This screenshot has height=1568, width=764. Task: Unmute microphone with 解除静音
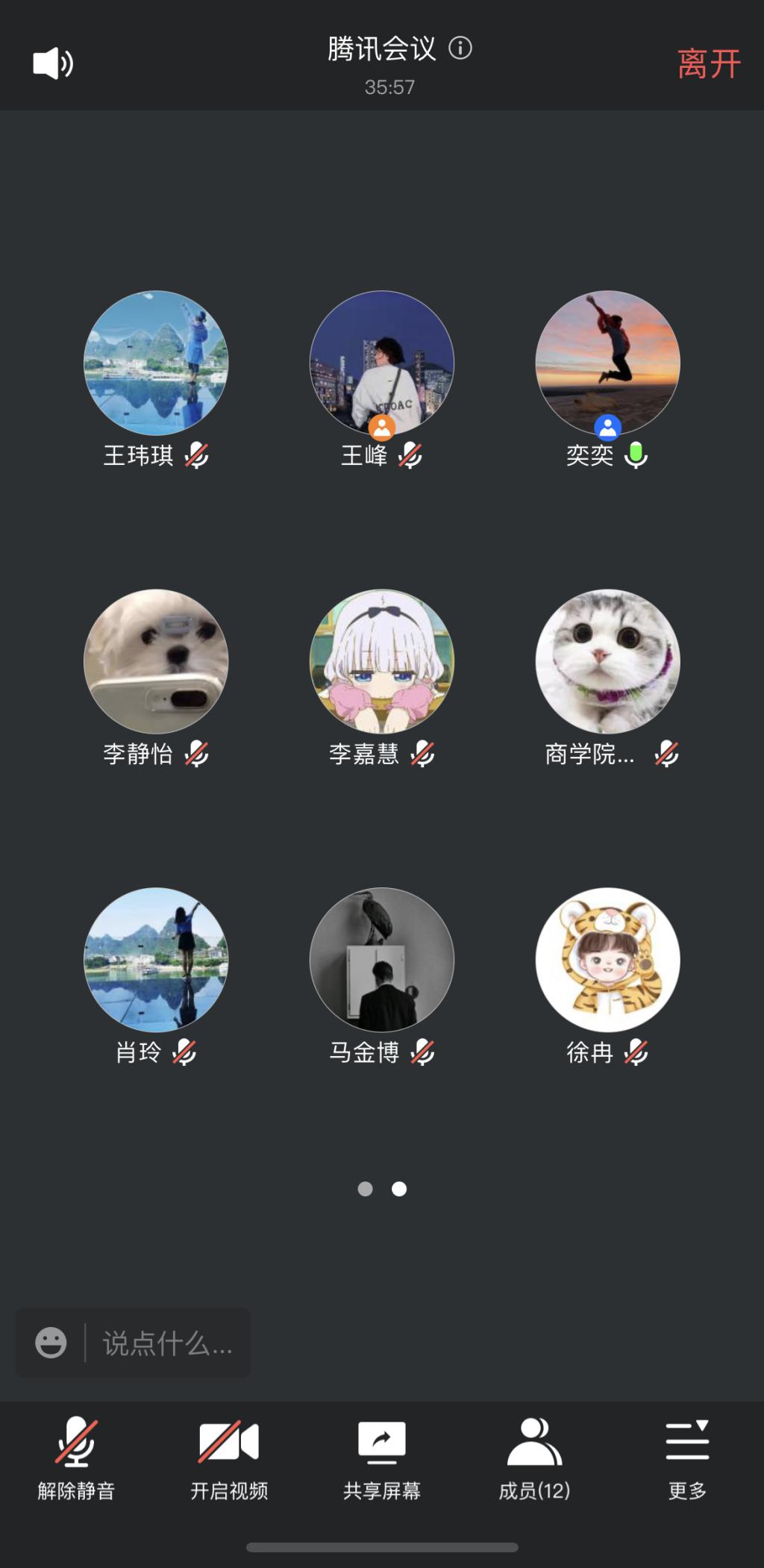(x=76, y=1459)
